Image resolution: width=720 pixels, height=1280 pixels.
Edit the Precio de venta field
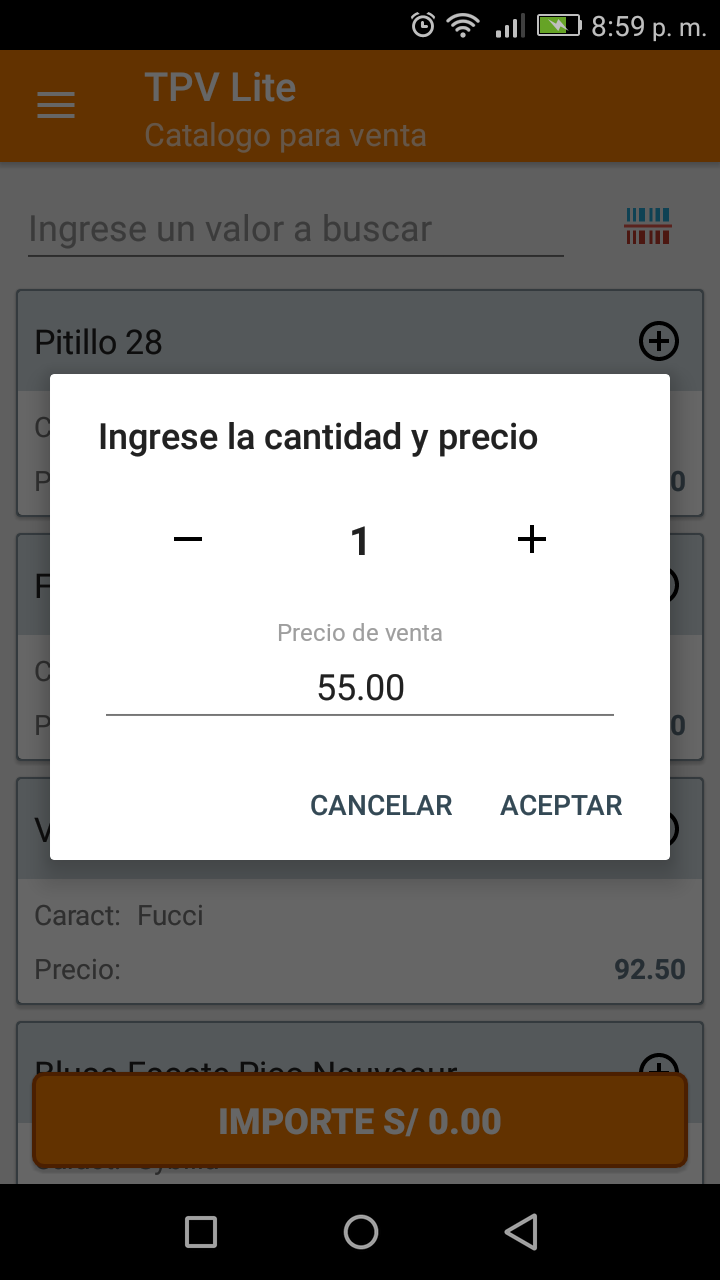pos(360,688)
